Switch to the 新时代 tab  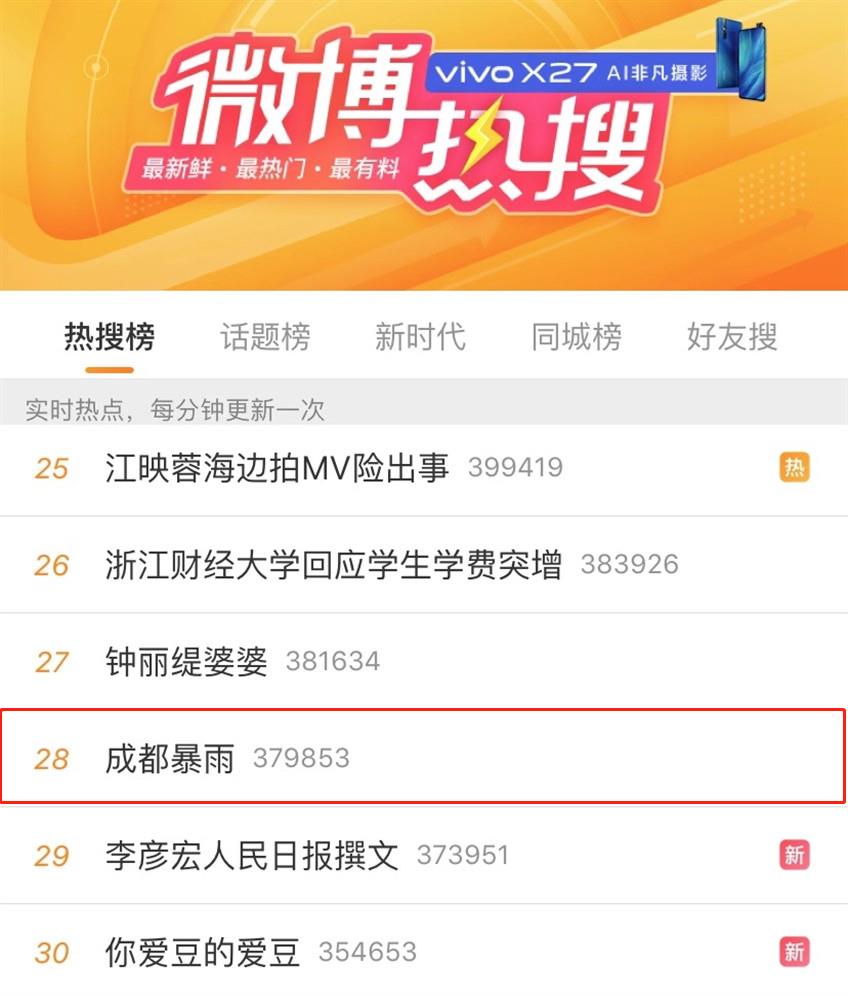pyautogui.click(x=420, y=337)
